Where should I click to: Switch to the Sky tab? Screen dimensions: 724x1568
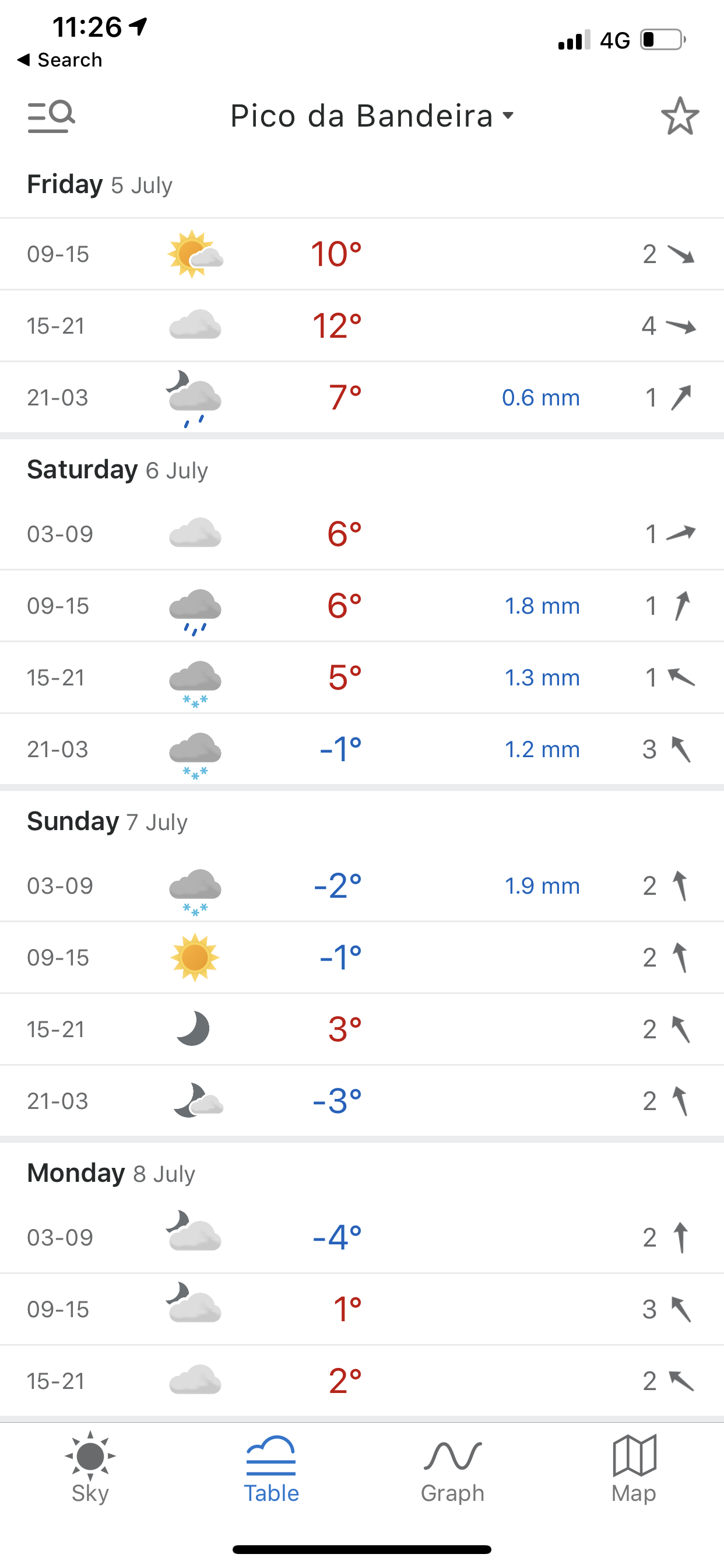point(90,1468)
